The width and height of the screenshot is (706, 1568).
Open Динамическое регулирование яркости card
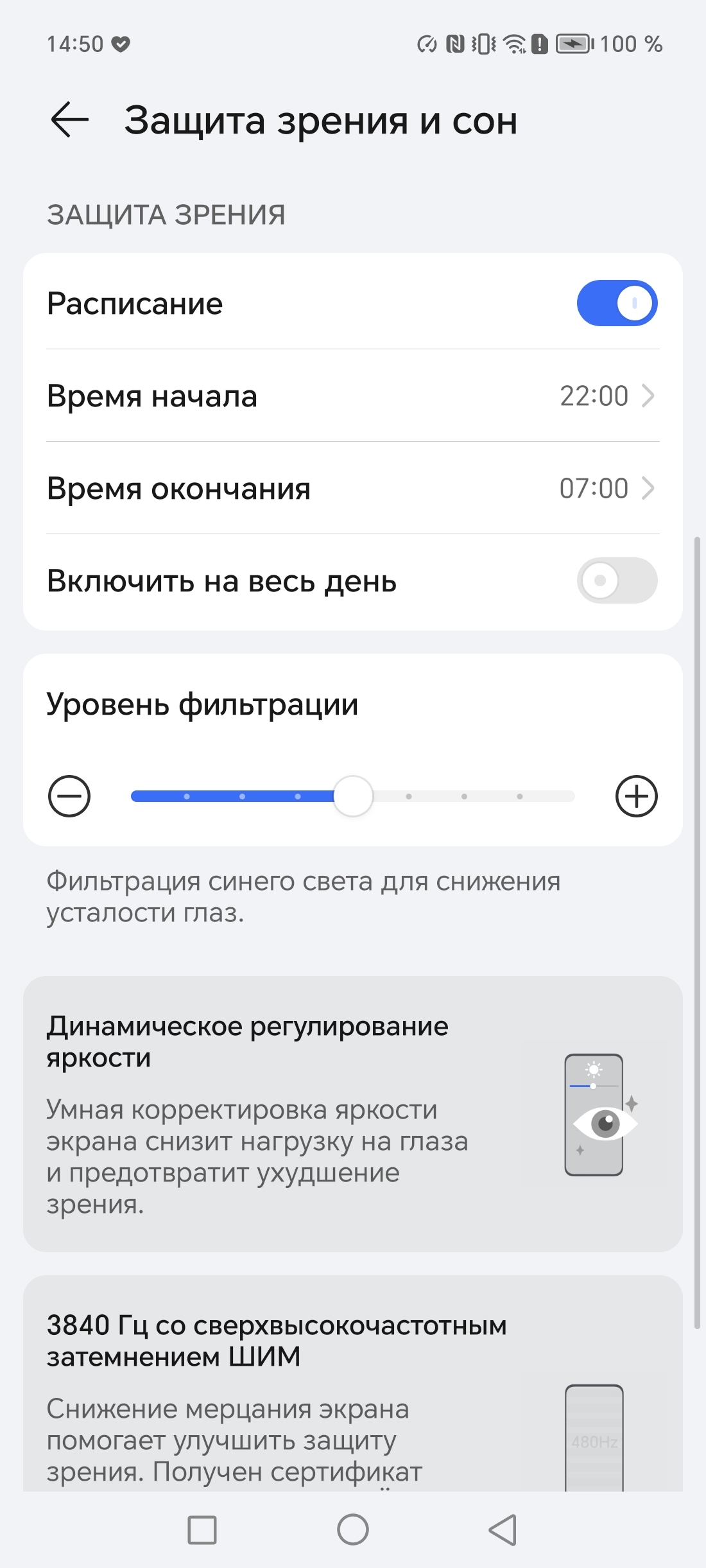tap(353, 1113)
